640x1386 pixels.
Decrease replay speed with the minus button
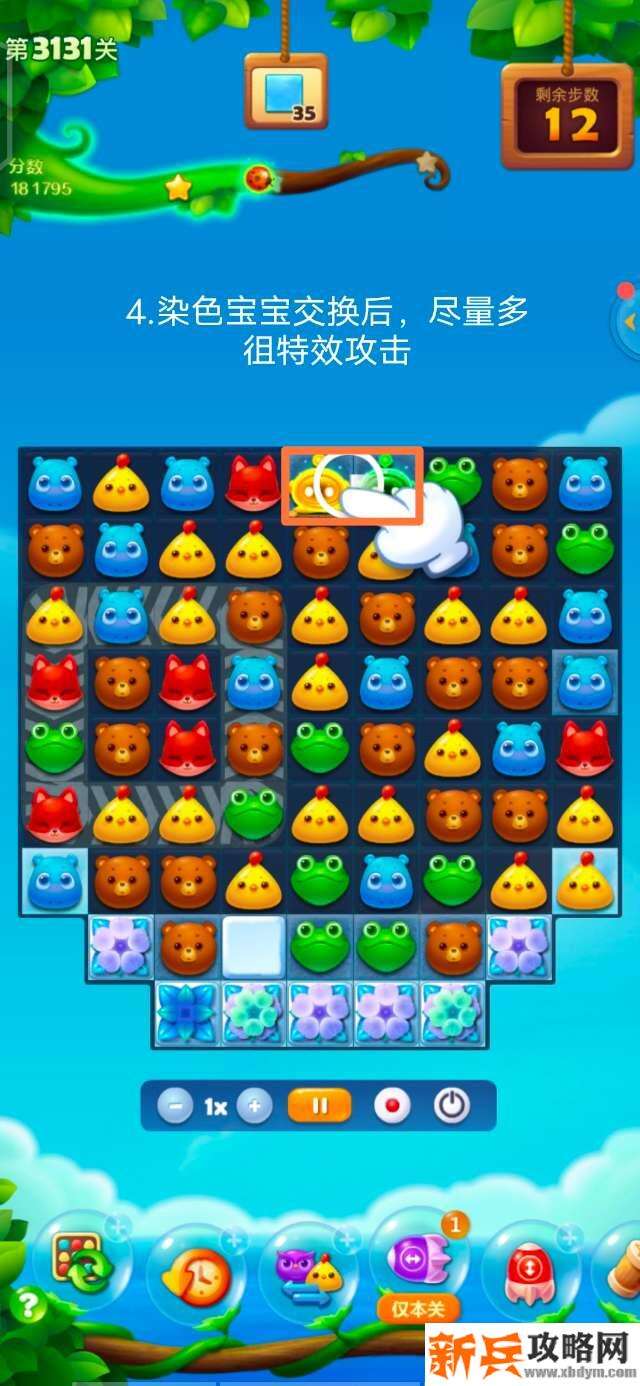click(x=175, y=1106)
